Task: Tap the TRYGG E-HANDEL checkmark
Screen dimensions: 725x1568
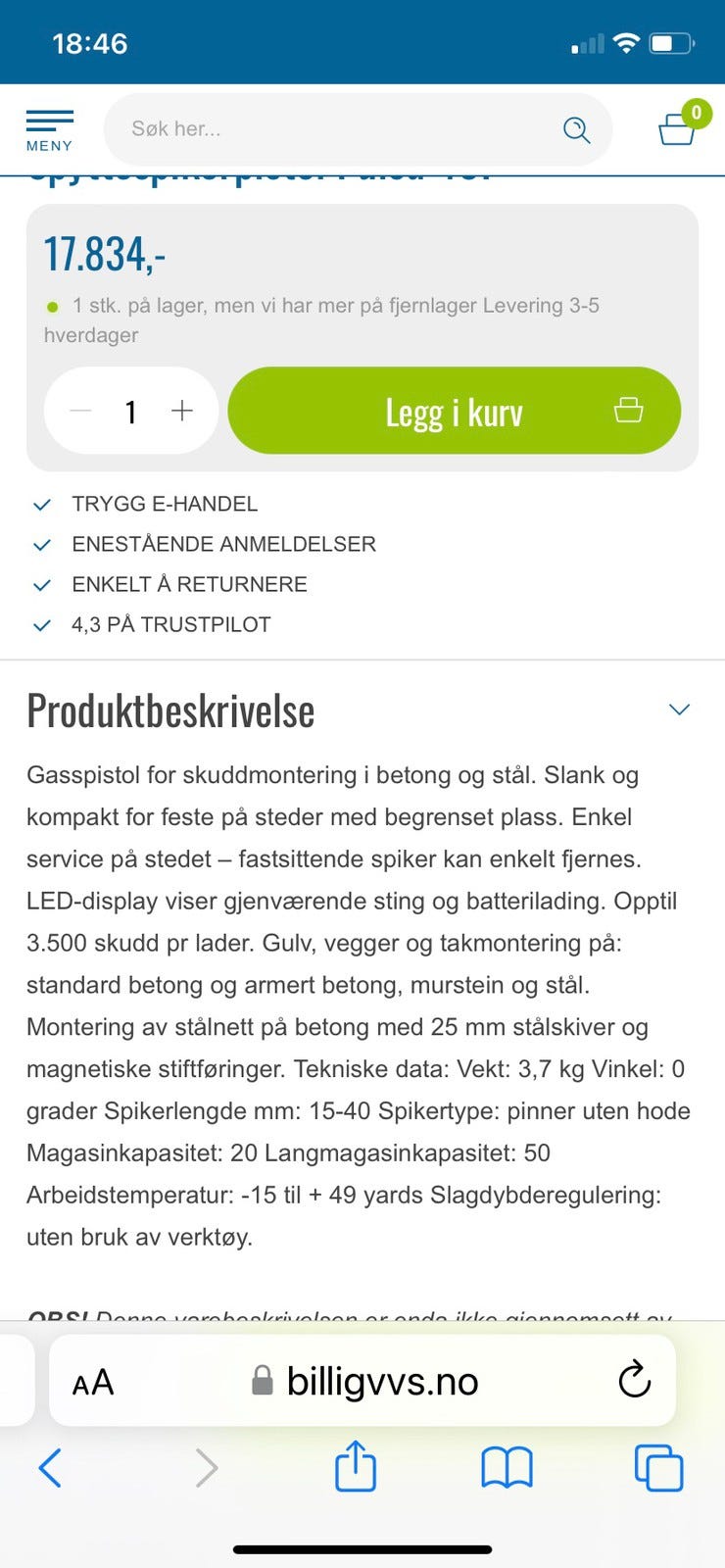Action: (42, 504)
